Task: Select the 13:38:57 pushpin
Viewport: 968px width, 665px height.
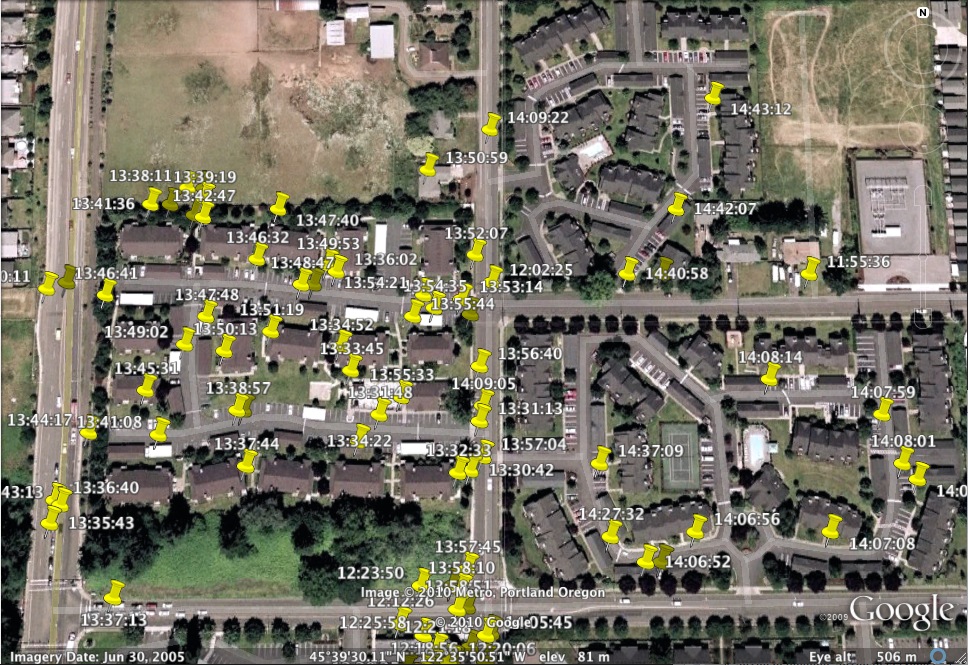Action: [x=241, y=405]
